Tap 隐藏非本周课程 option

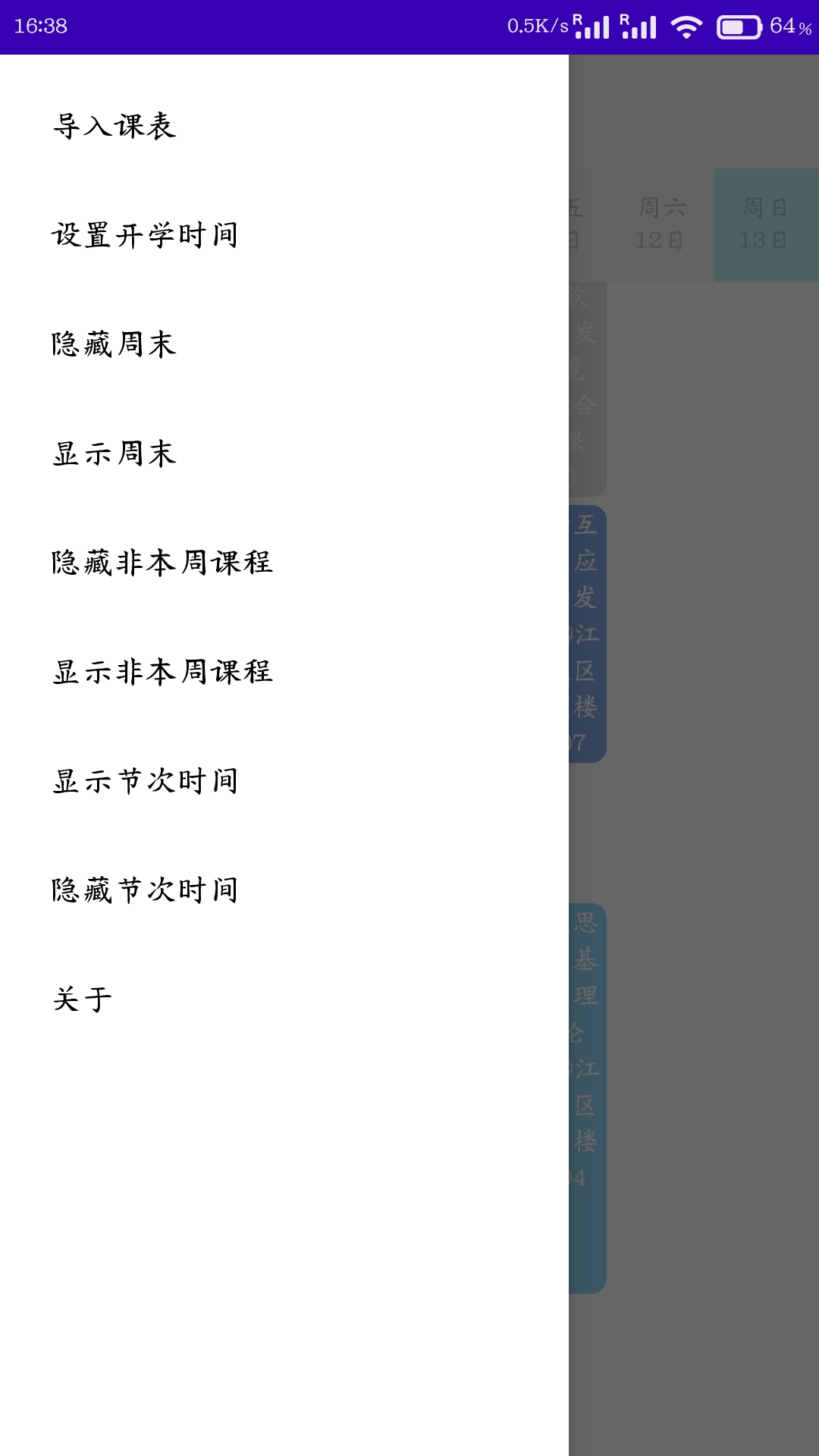pos(162,563)
